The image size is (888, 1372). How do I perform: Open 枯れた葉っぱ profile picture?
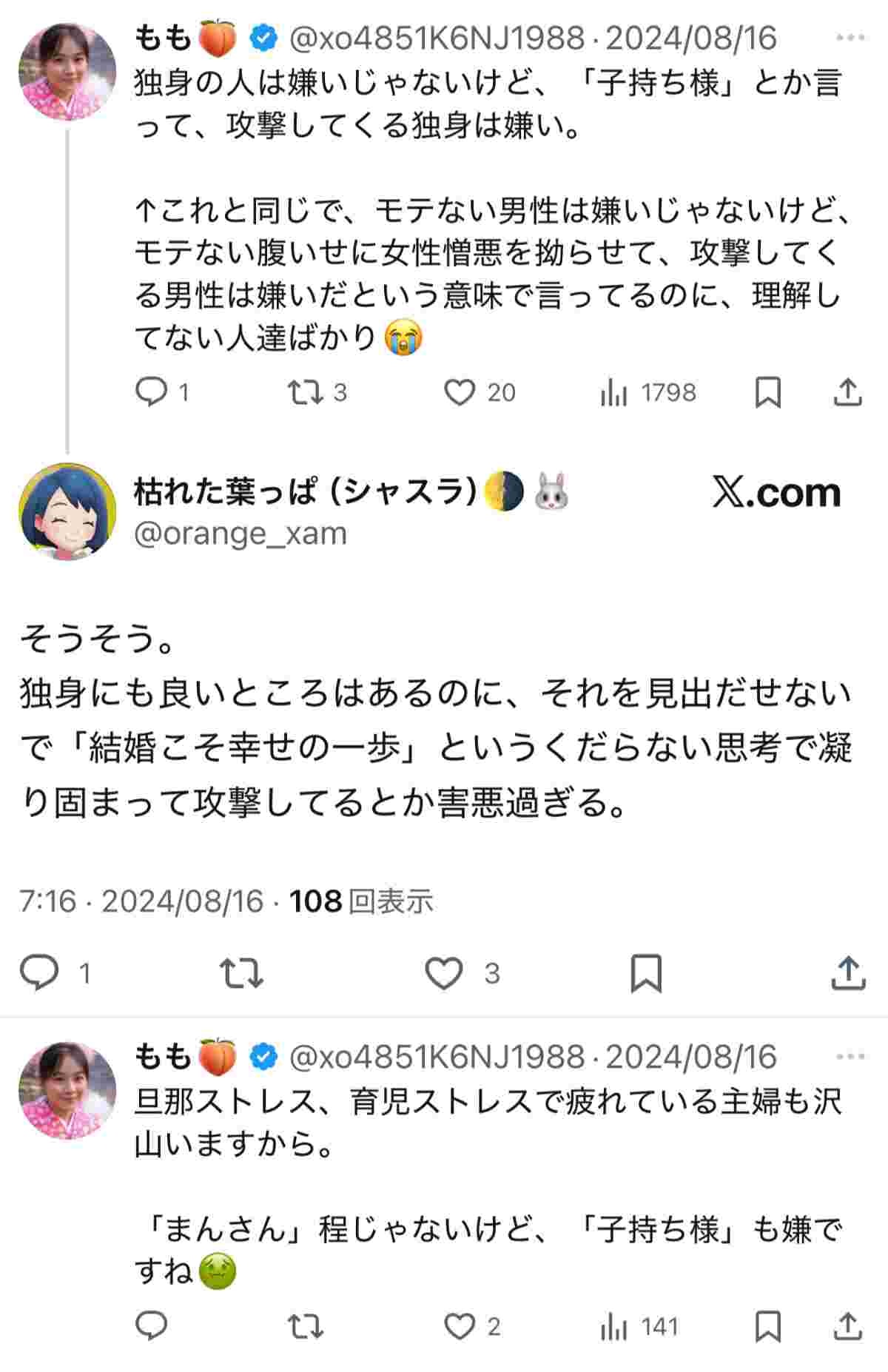click(67, 511)
